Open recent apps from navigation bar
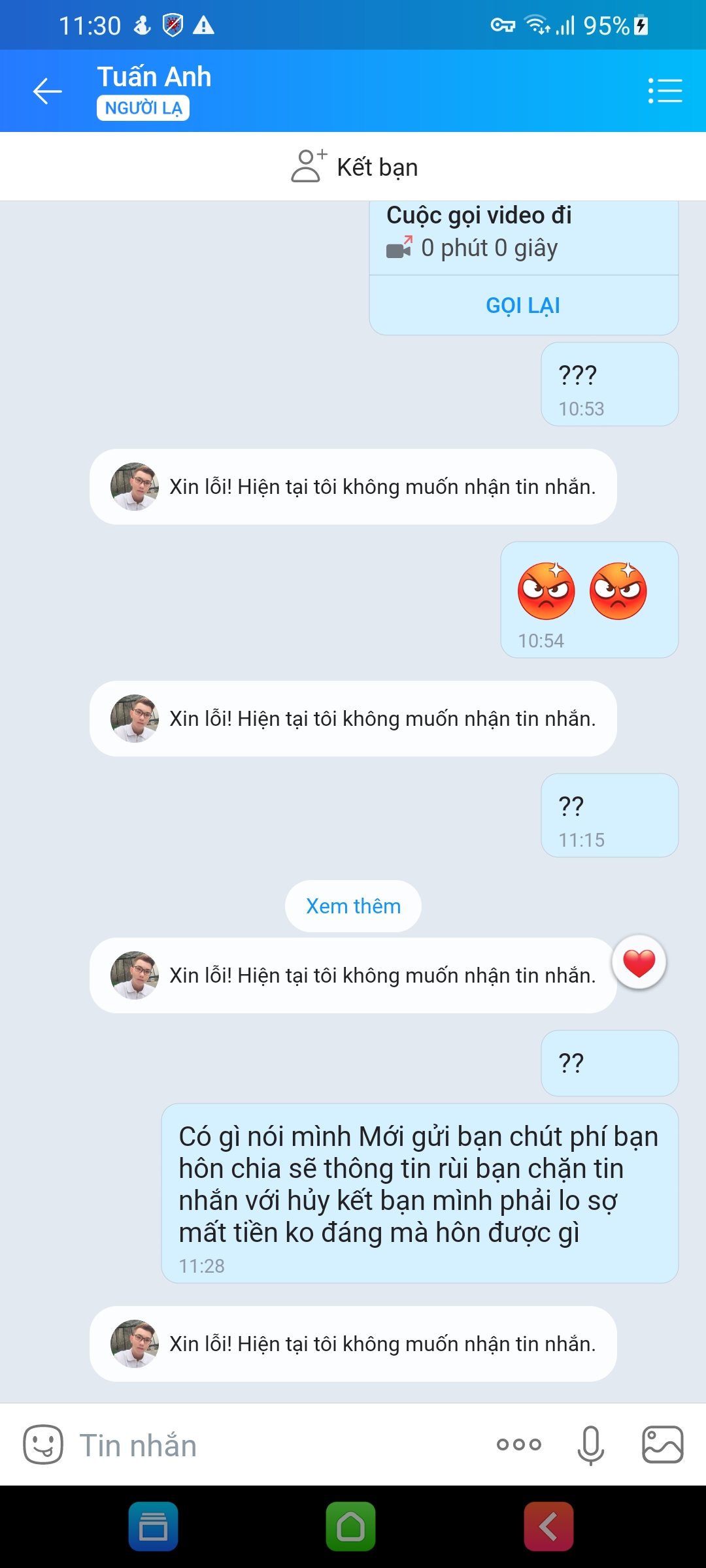Viewport: 706px width, 1568px height. (154, 1527)
